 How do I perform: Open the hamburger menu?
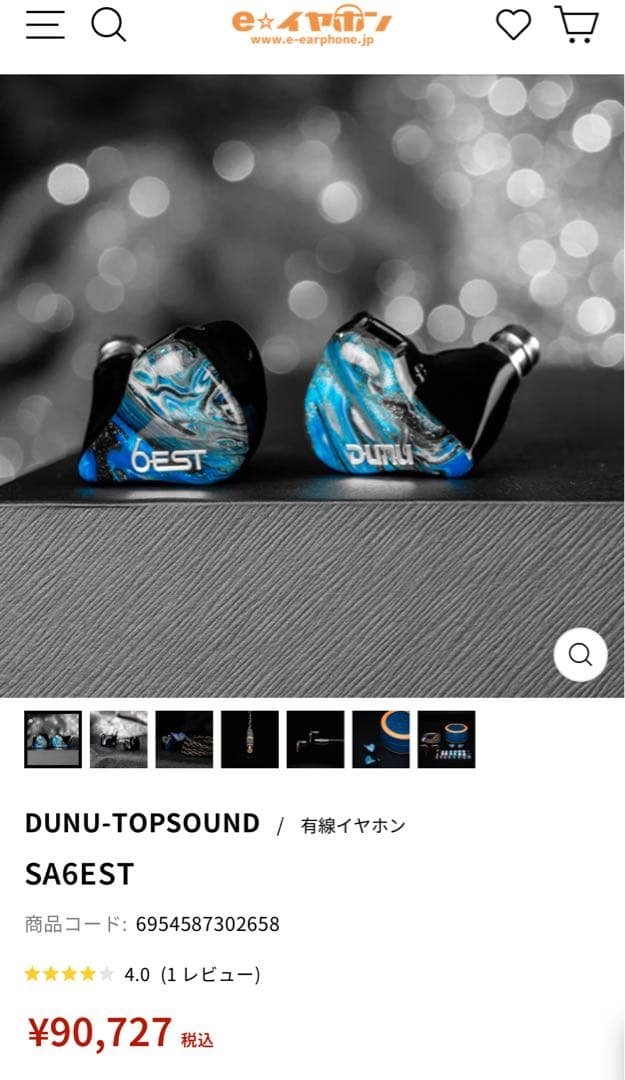point(45,24)
